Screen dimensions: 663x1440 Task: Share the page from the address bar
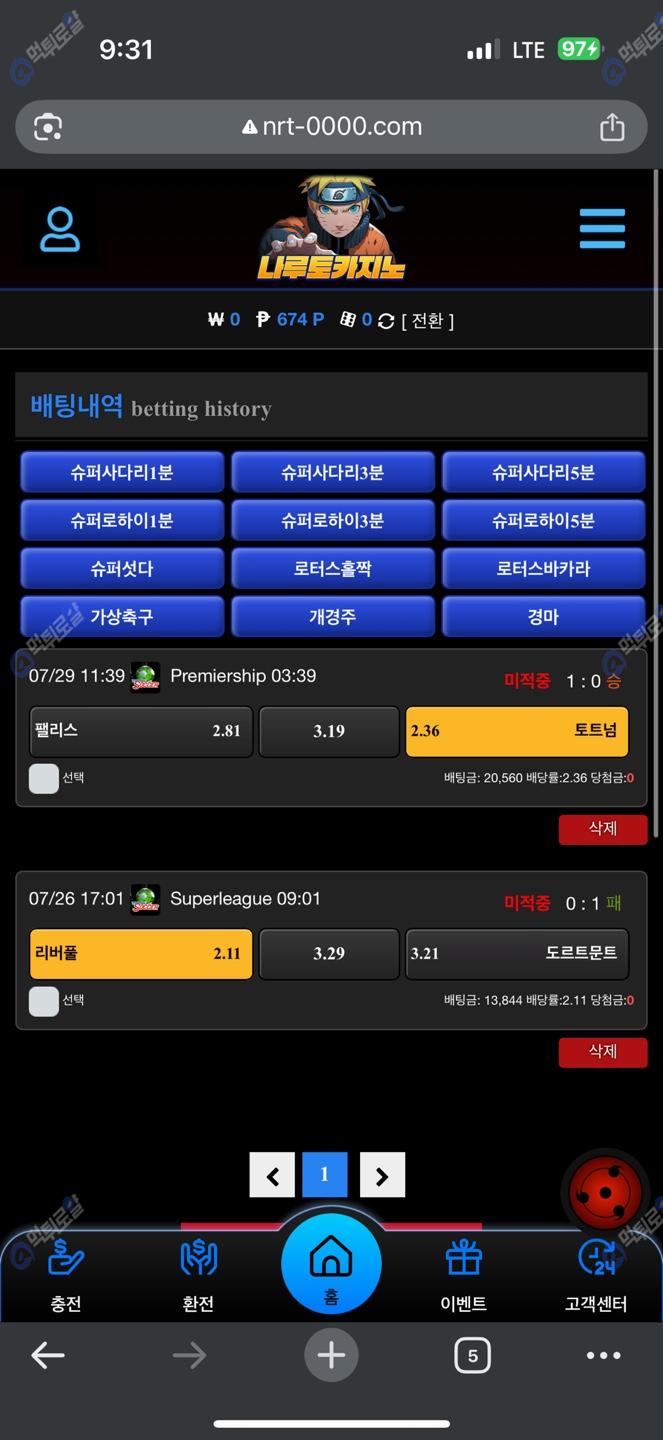point(612,127)
